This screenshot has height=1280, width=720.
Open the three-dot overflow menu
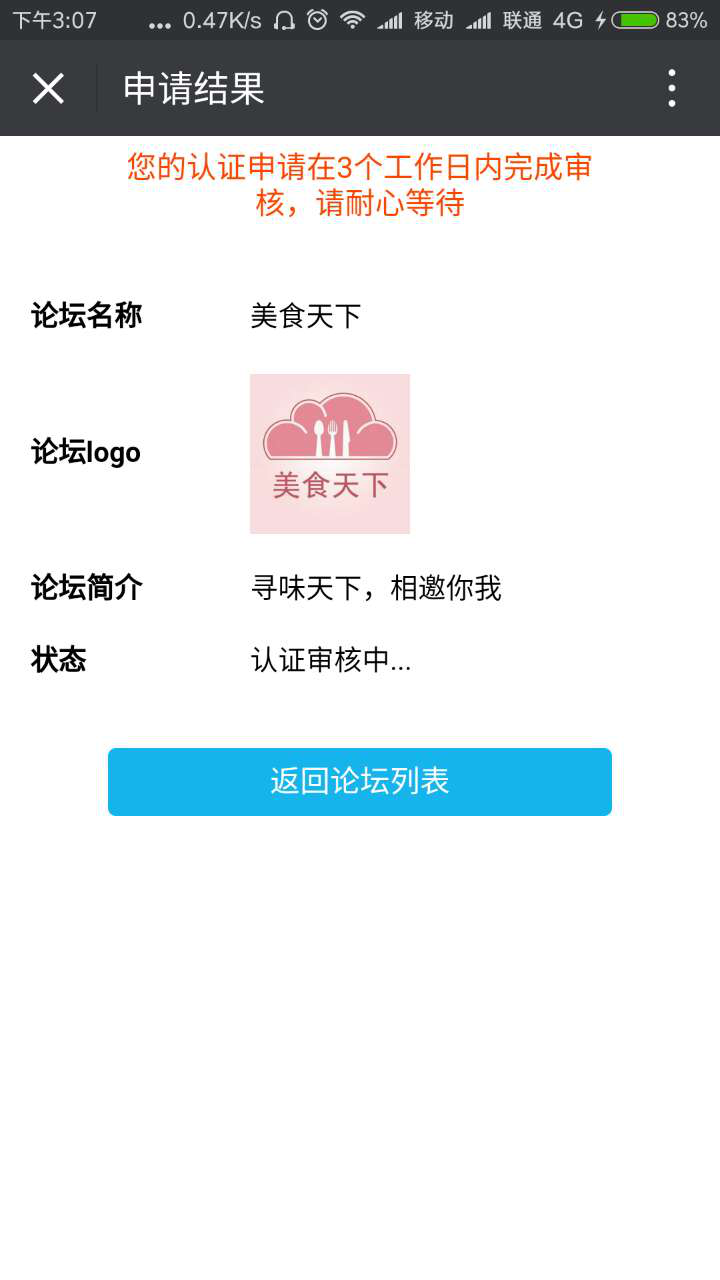coord(672,88)
